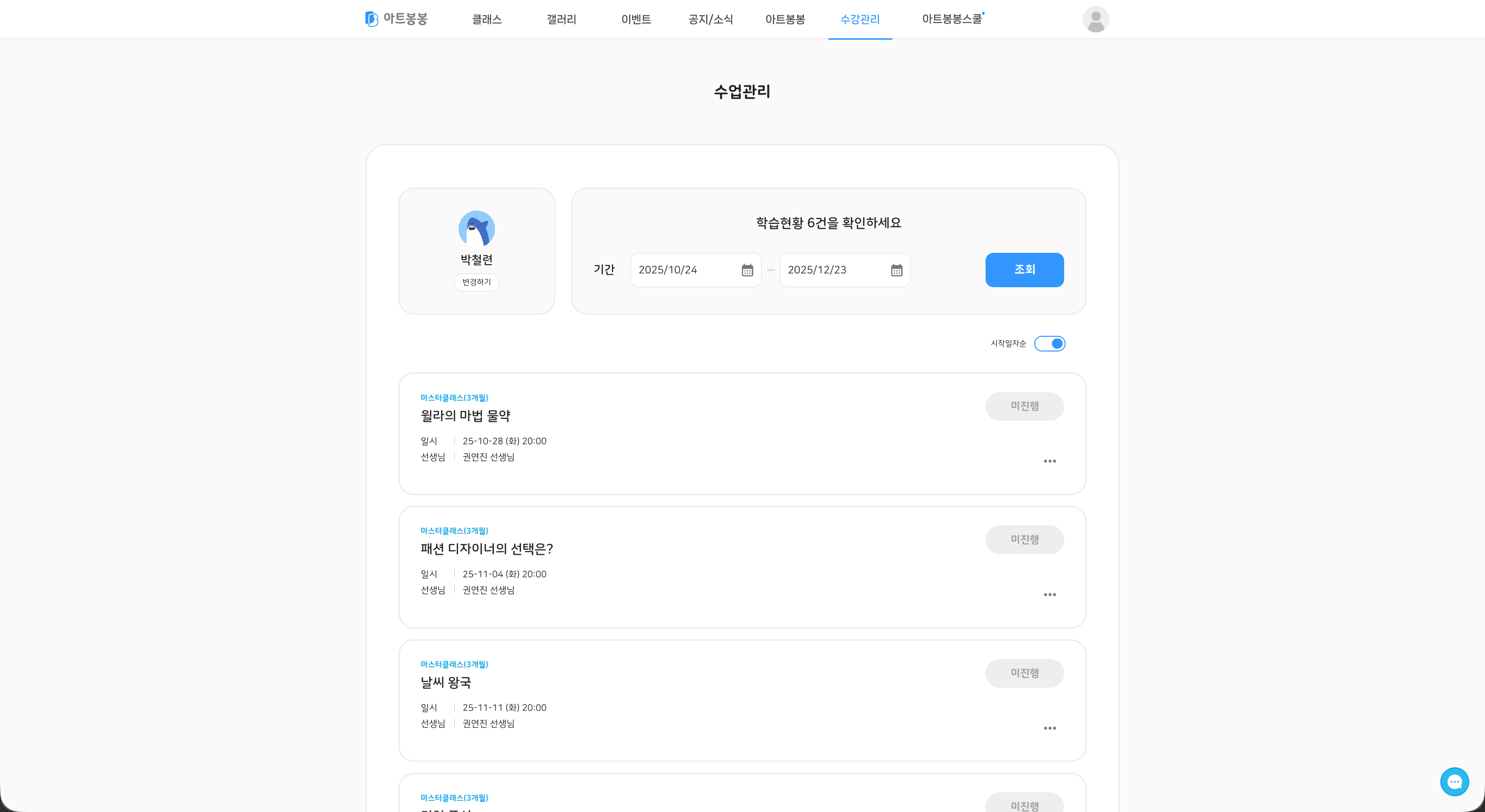Tap the blue 조회 button
Screen dimensions: 1485x812
click(x=1024, y=270)
